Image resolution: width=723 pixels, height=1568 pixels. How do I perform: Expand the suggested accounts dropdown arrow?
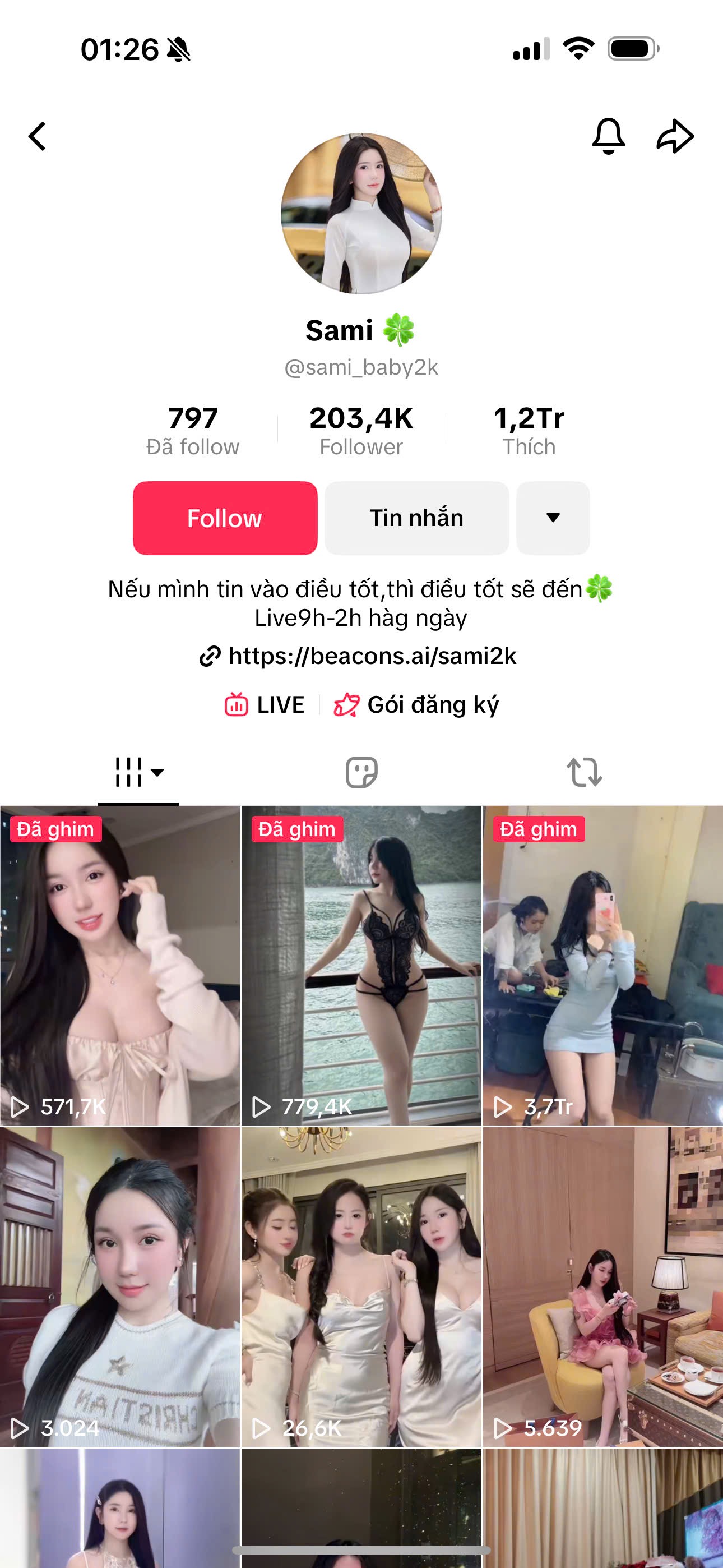[x=553, y=518]
